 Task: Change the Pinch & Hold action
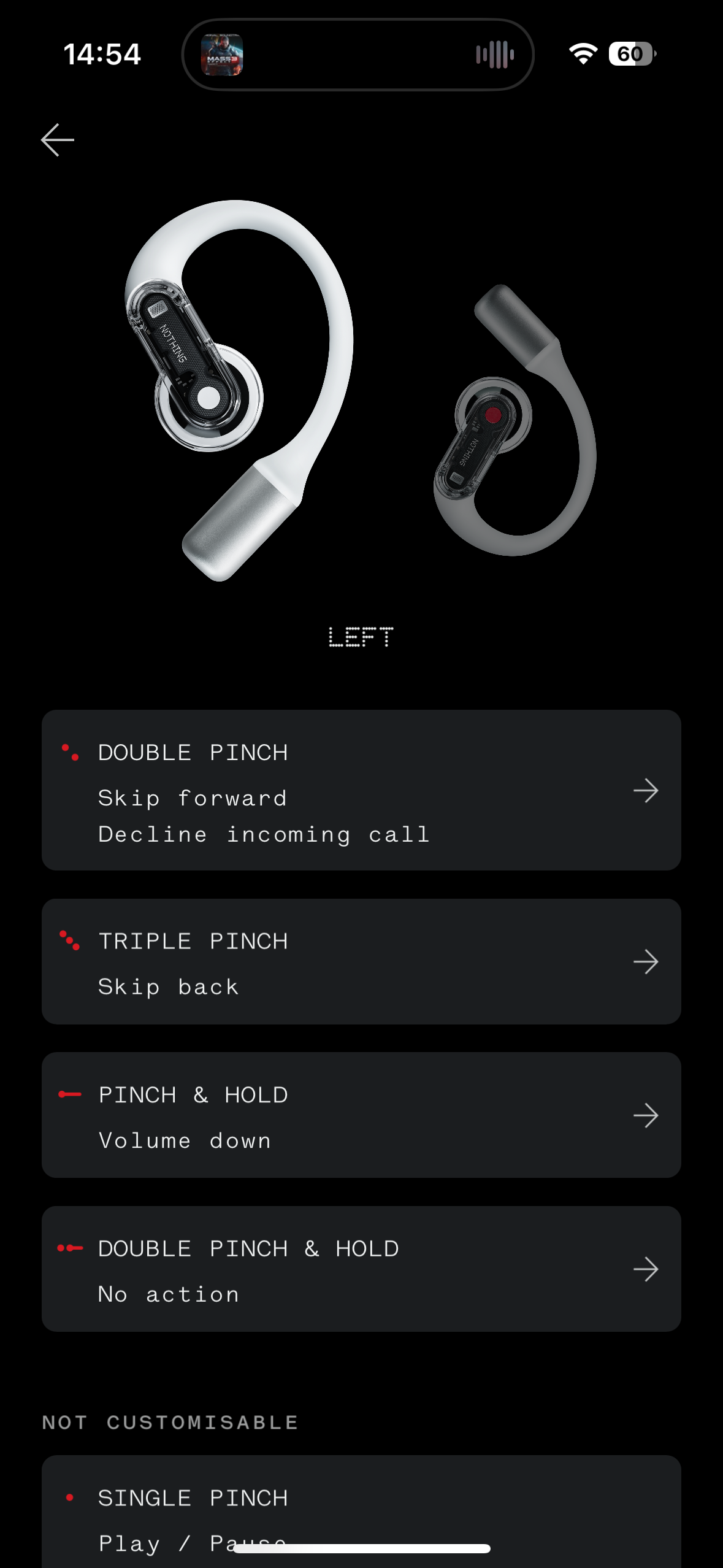pyautogui.click(x=361, y=1115)
